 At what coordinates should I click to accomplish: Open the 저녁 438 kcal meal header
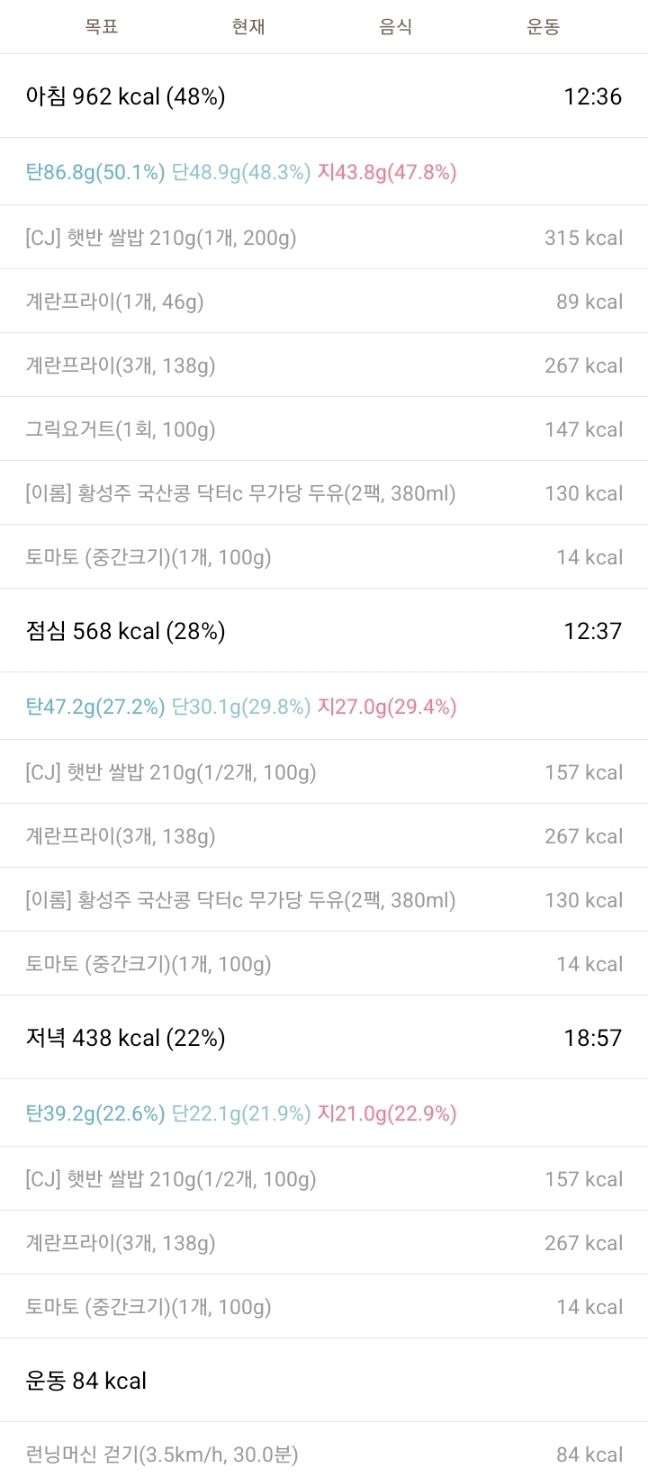click(324, 1038)
